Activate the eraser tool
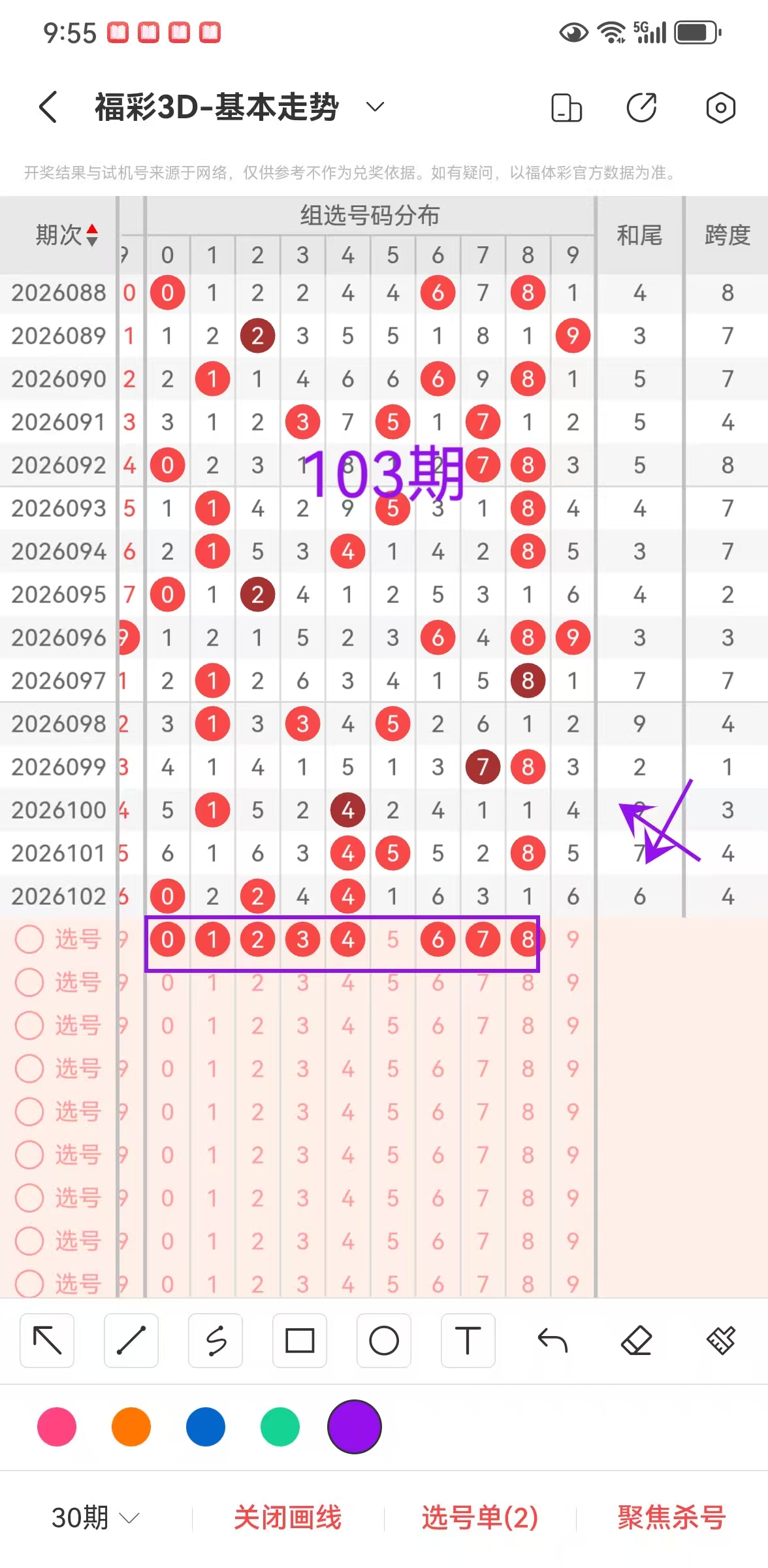 [x=636, y=1341]
